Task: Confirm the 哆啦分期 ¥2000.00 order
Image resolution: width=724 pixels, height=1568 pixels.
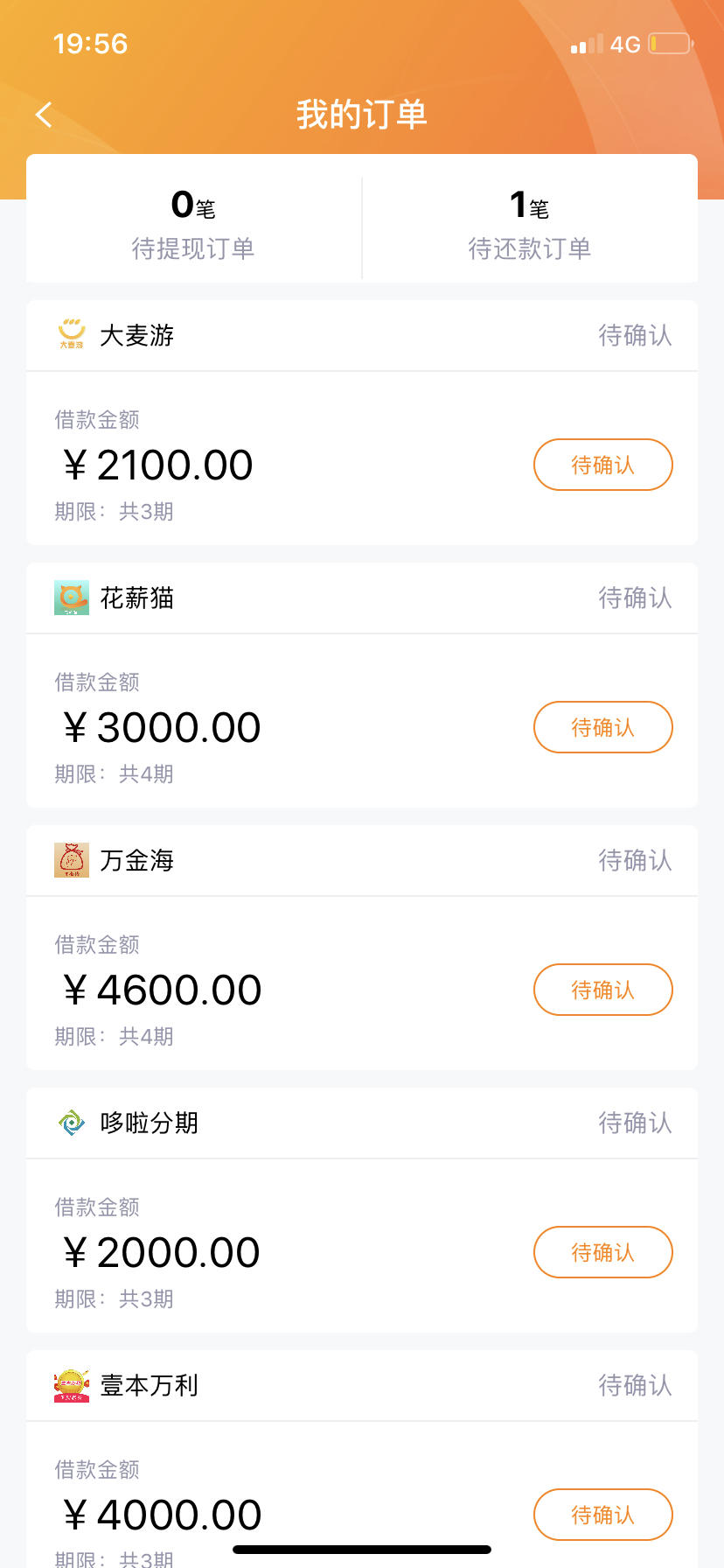Action: tap(603, 1252)
